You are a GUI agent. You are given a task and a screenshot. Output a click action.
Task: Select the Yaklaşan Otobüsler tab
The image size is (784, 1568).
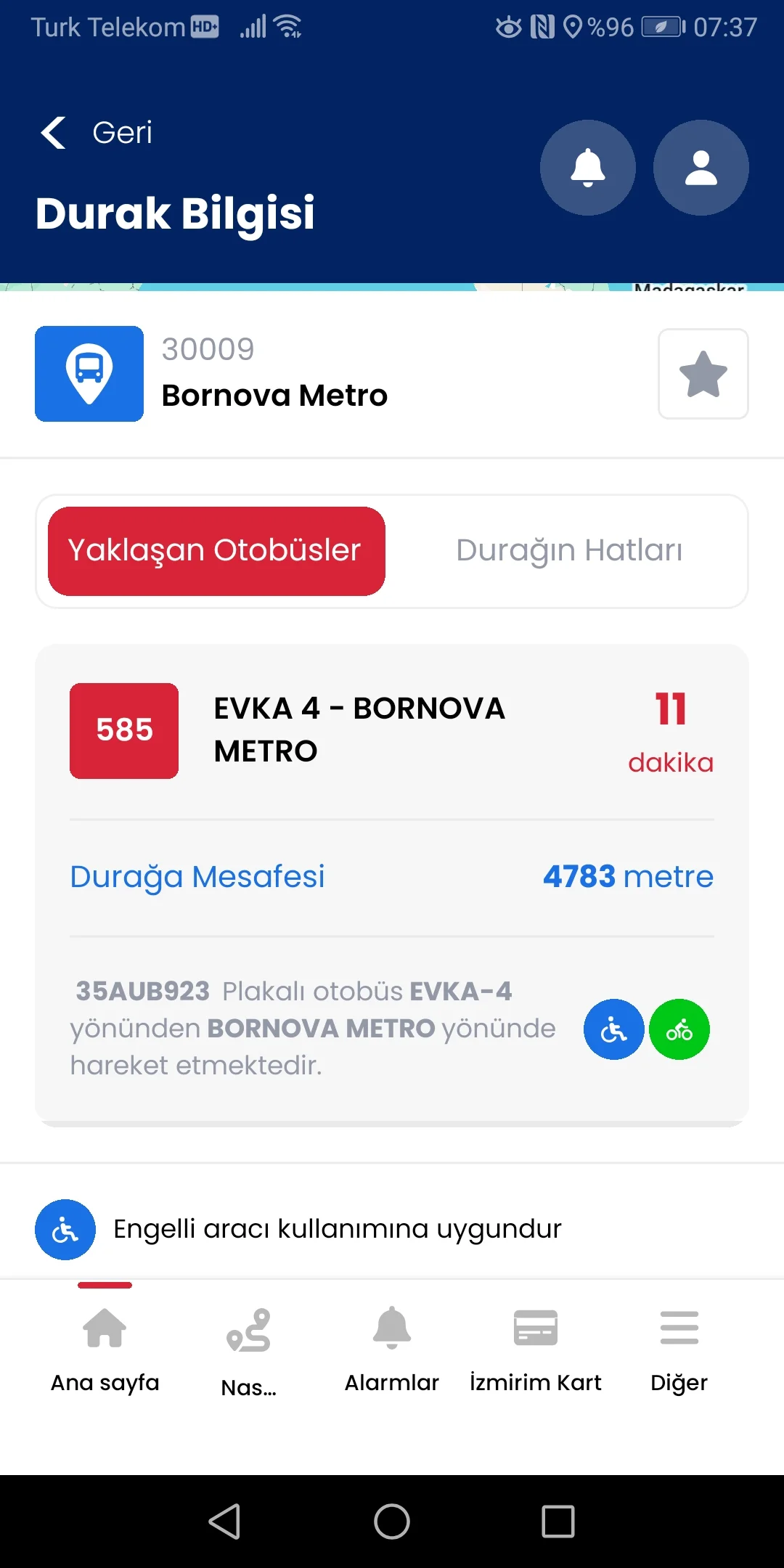click(216, 551)
